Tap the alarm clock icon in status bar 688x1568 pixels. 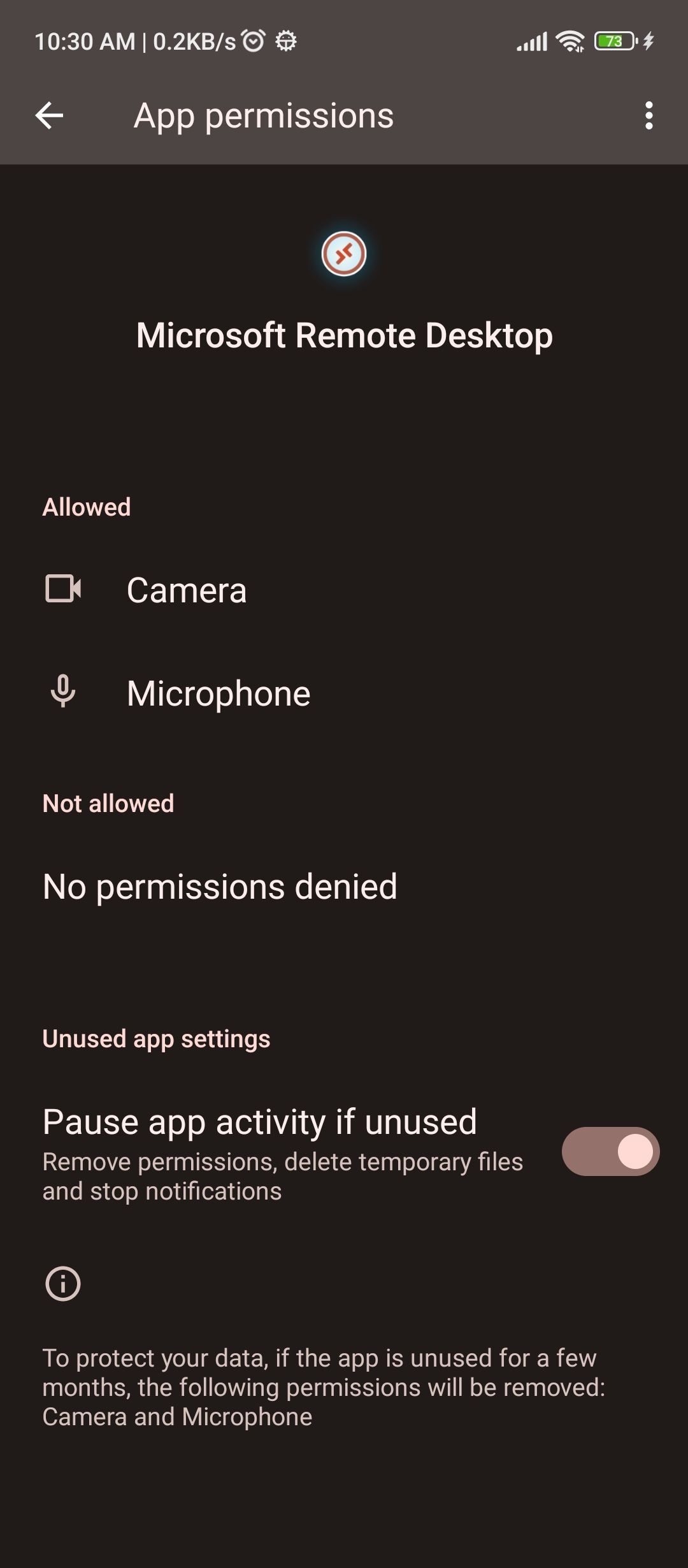pos(254,41)
